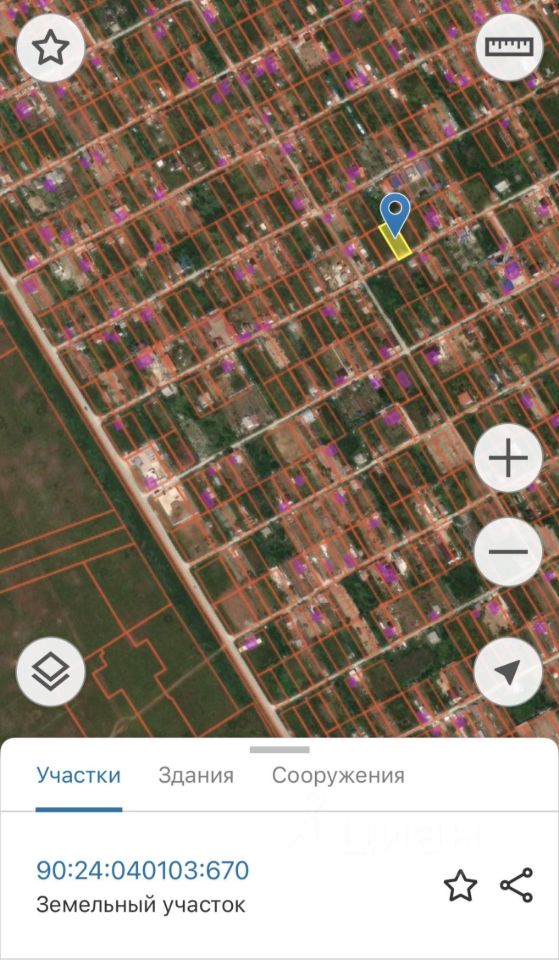559x960 pixels.
Task: Open favorites with the top-left star button
Action: (51, 48)
